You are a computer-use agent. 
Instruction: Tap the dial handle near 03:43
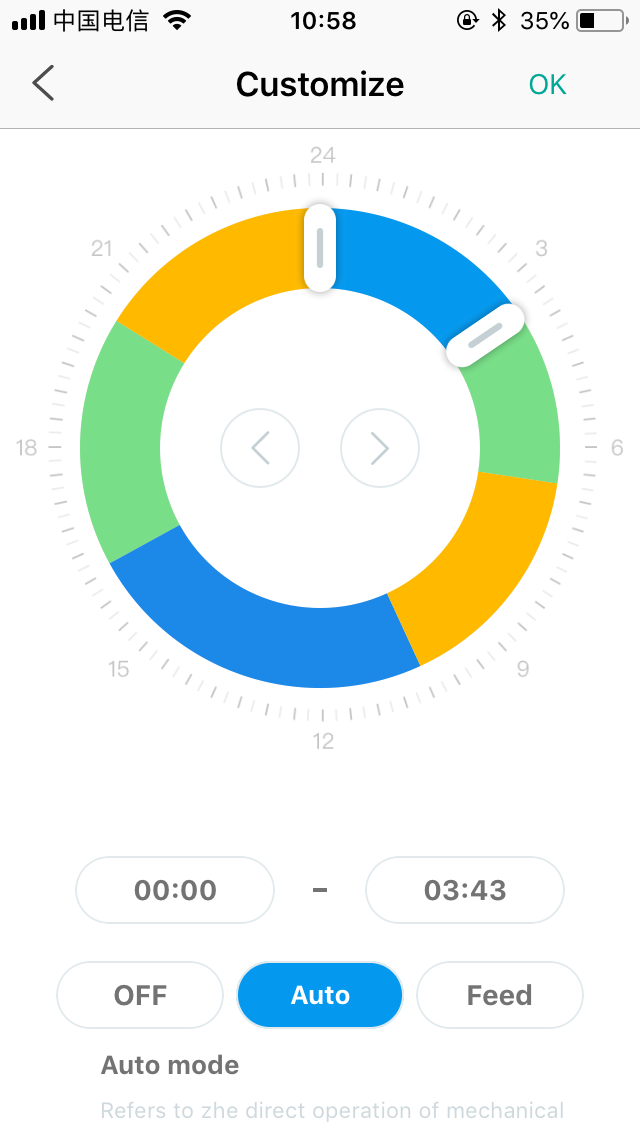[x=485, y=335]
